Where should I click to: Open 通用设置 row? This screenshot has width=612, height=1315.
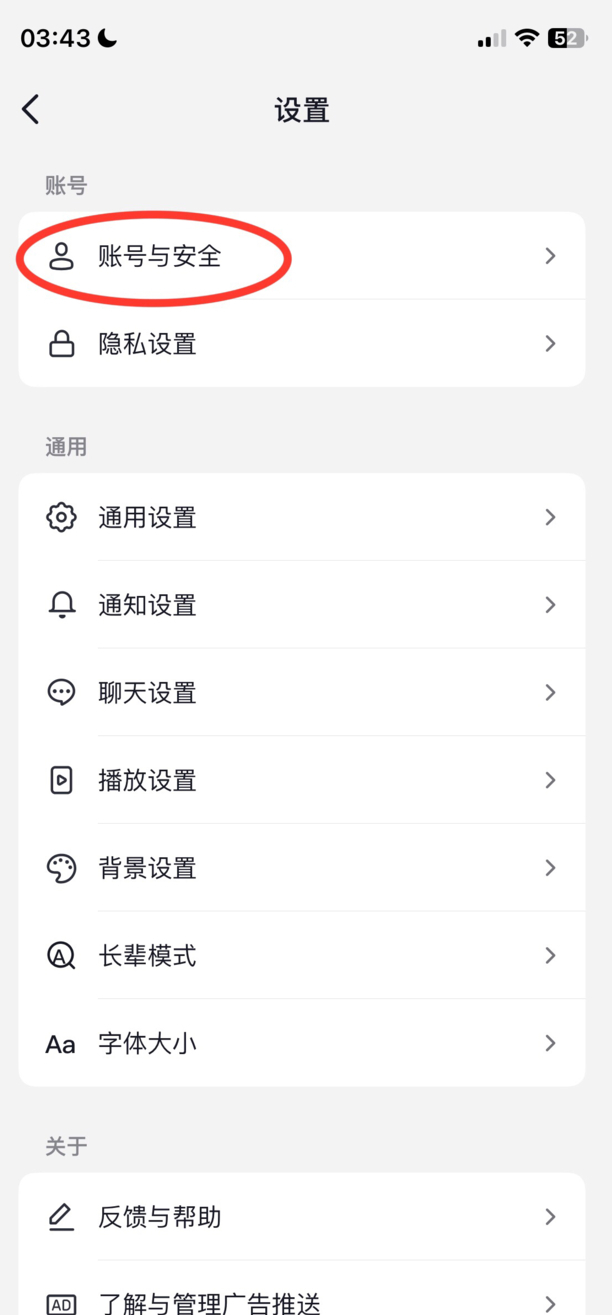click(x=302, y=517)
